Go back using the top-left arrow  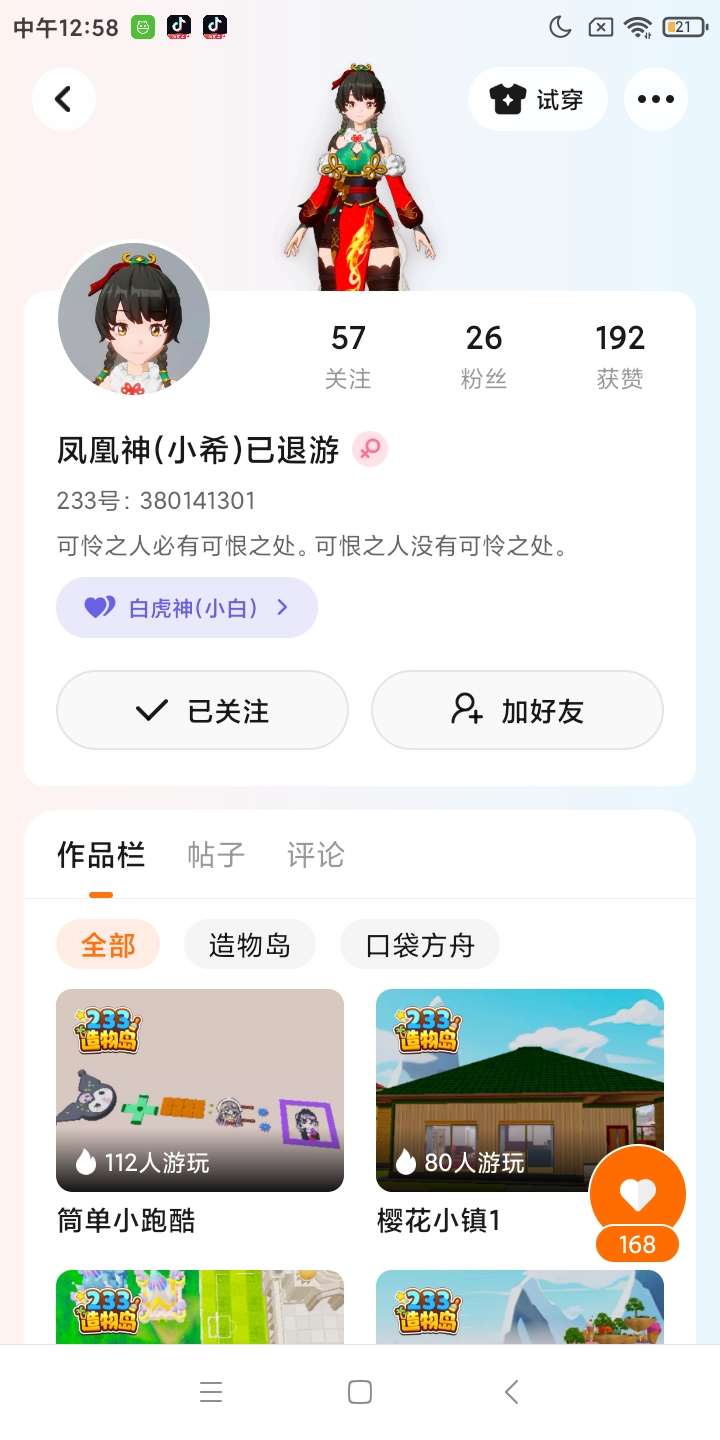click(64, 99)
